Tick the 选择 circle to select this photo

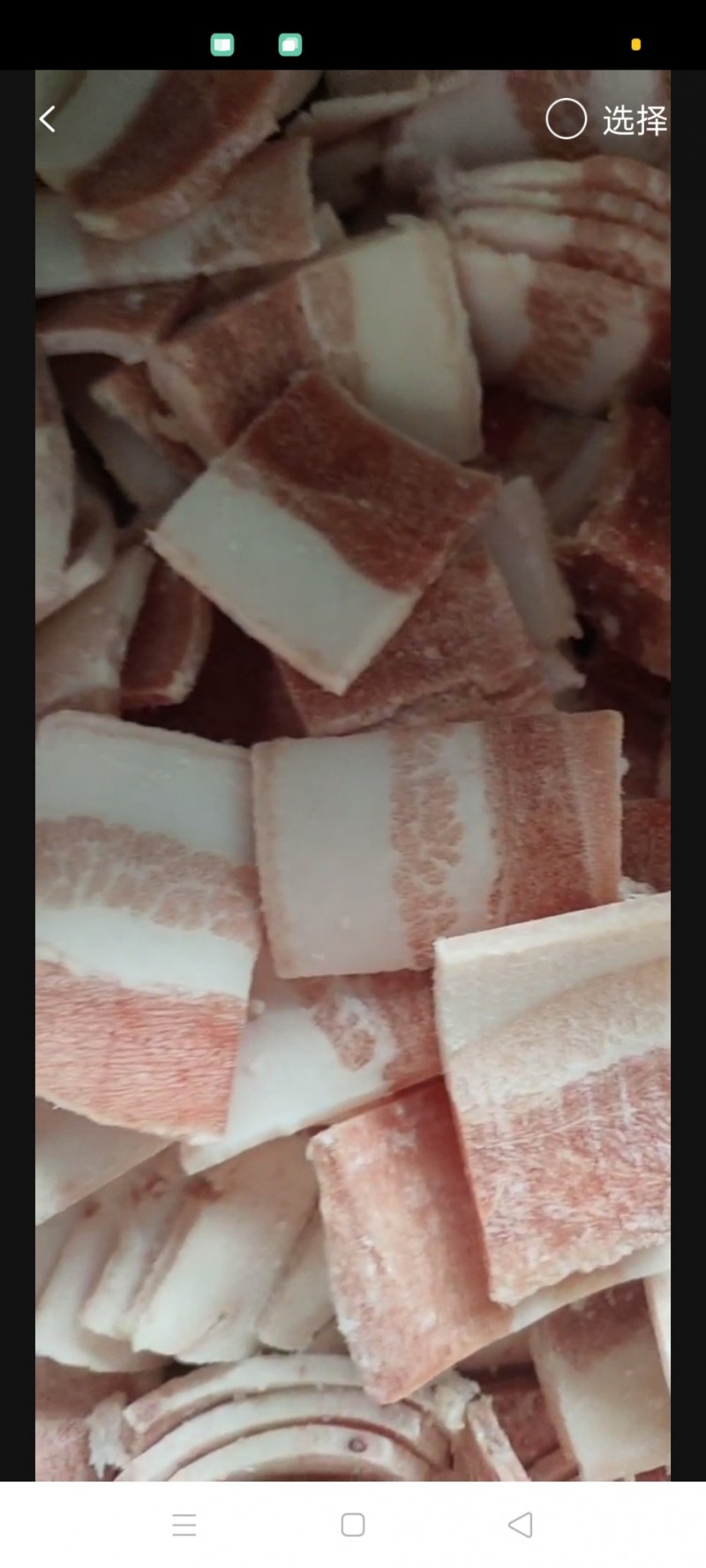(x=566, y=119)
